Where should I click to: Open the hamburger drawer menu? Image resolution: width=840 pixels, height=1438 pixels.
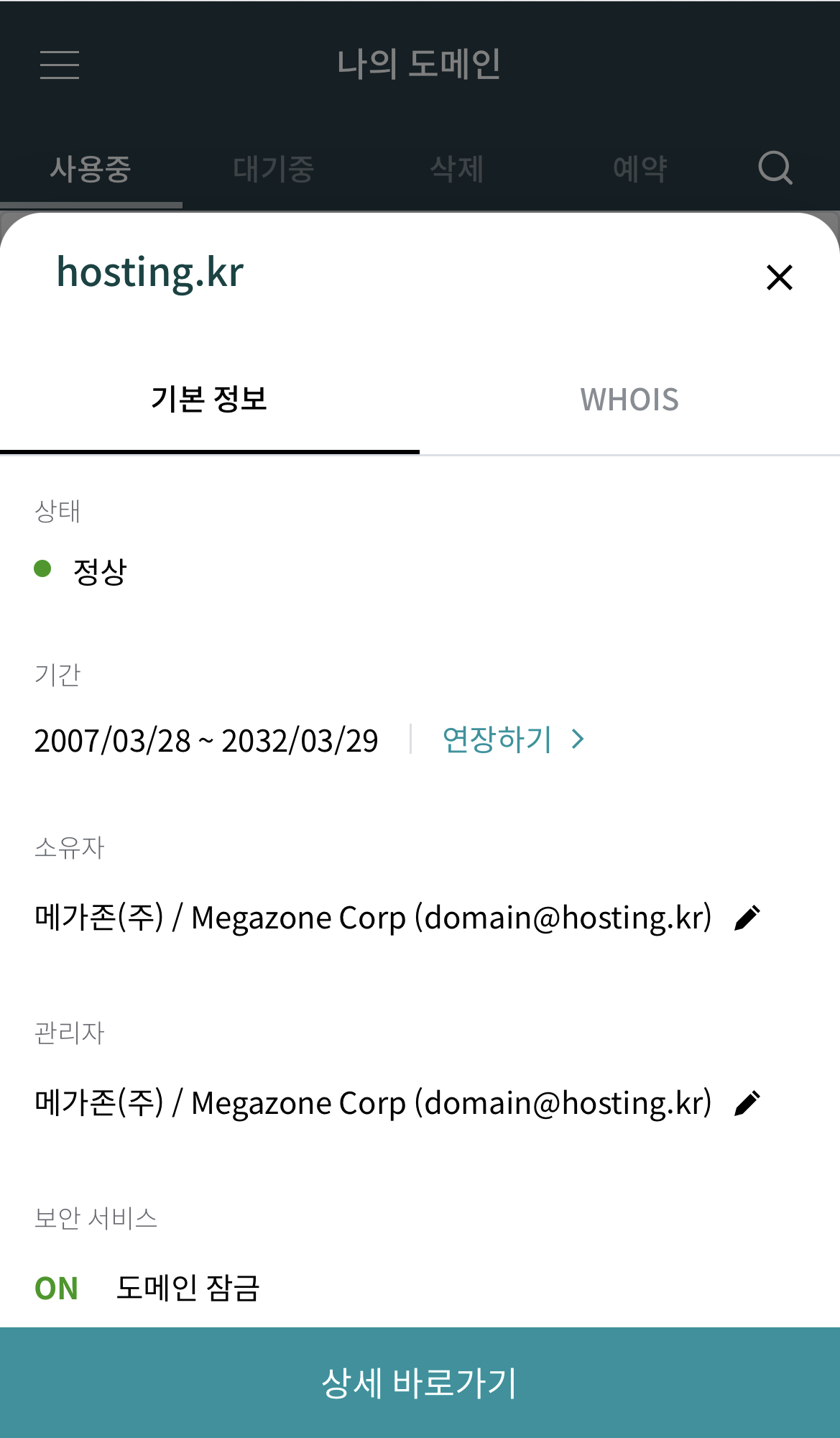tap(60, 65)
